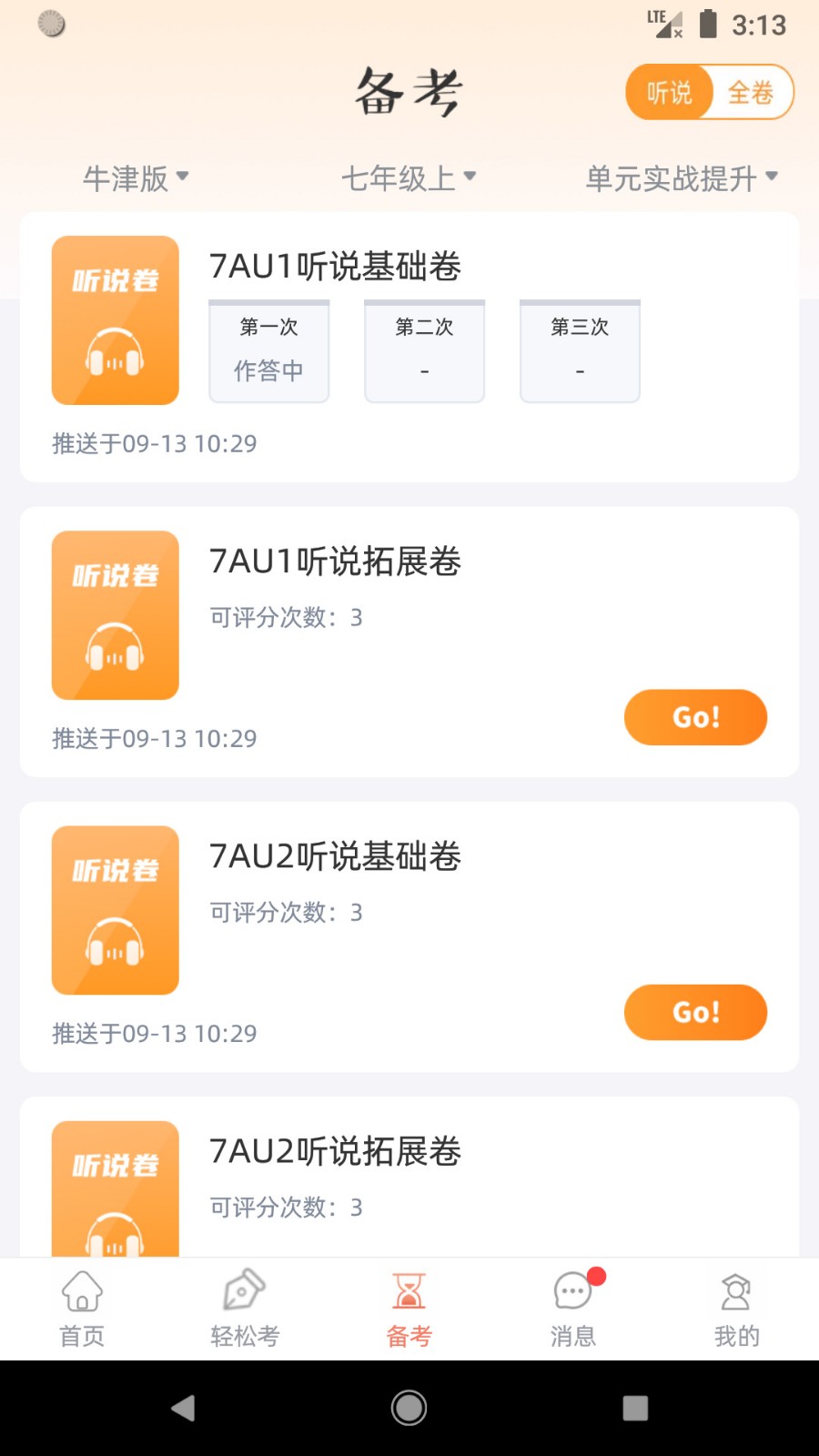Tap the 7AU2听说基础卷 headphone cover icon
Image resolution: width=819 pixels, height=1456 pixels.
tap(115, 910)
